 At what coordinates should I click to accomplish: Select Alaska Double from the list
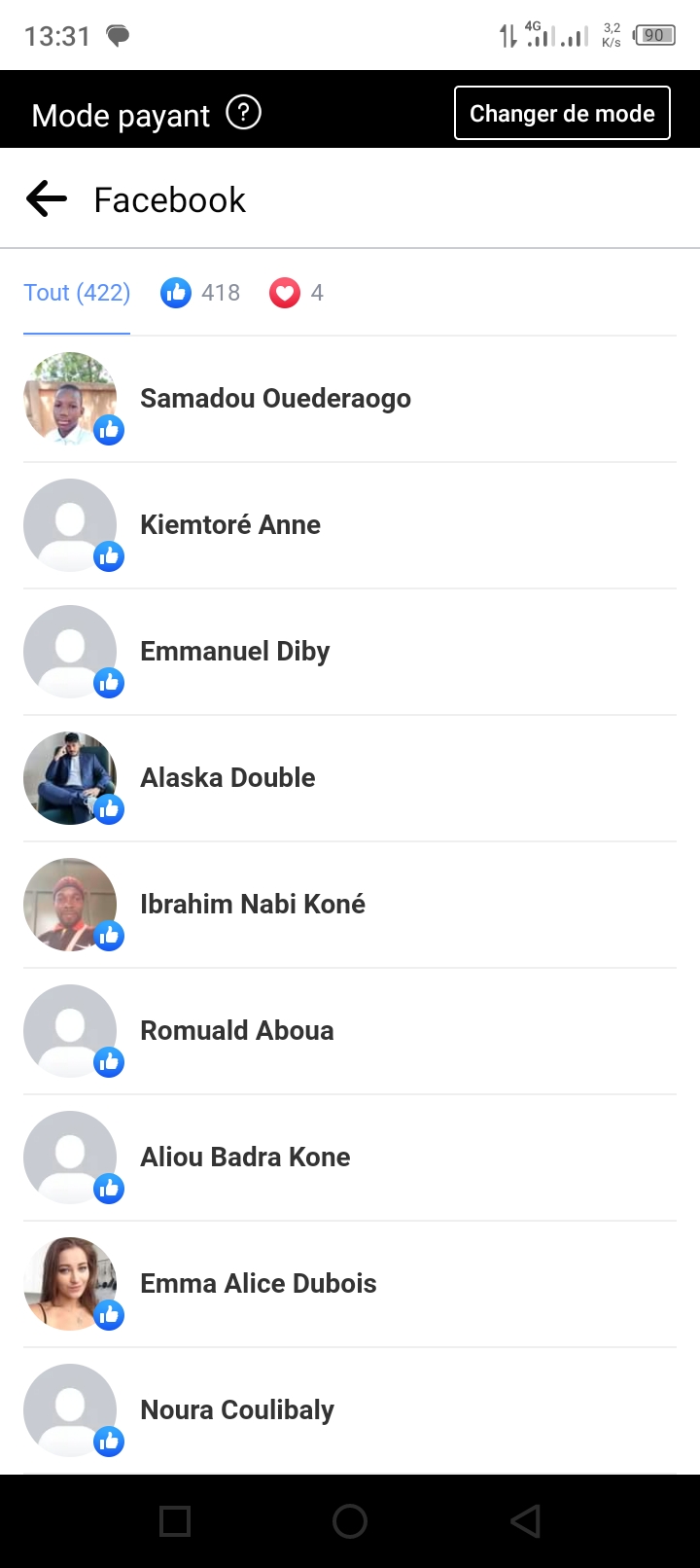227,778
